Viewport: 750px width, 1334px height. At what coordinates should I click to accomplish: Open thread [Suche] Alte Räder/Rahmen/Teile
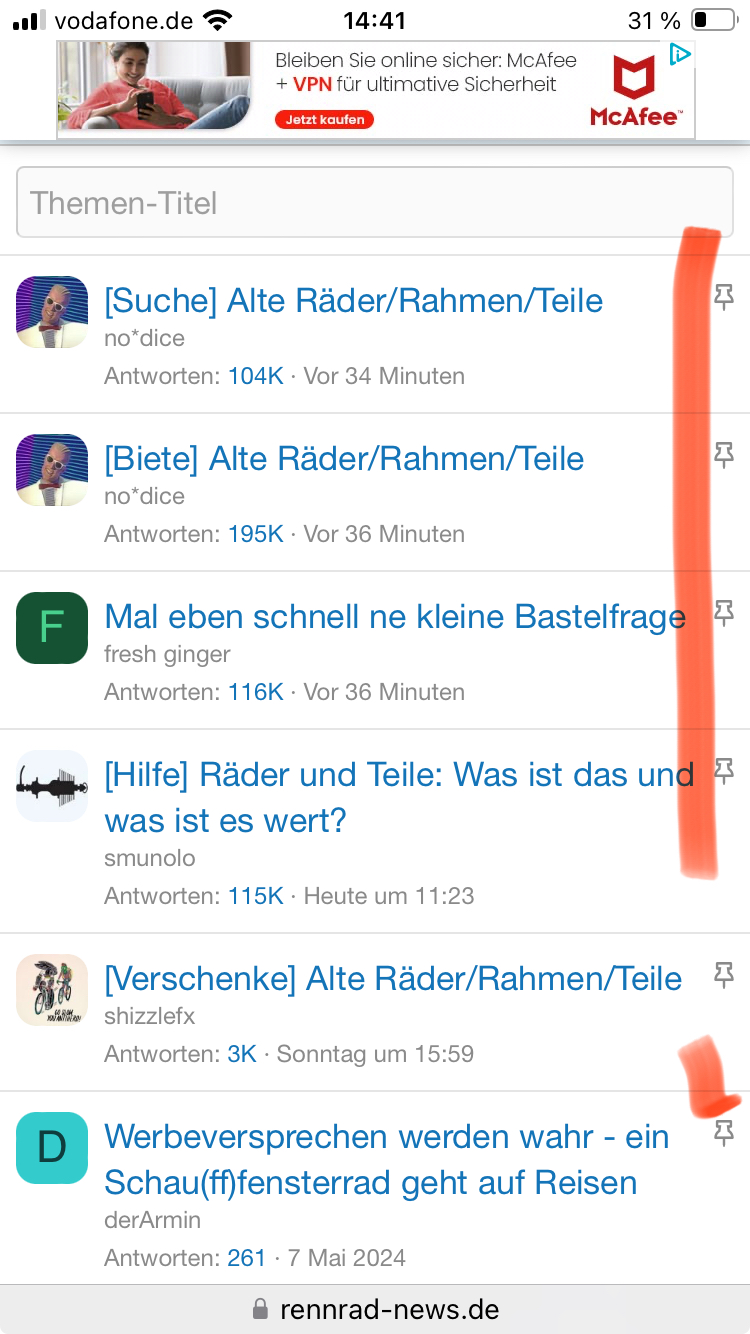pyautogui.click(x=354, y=300)
